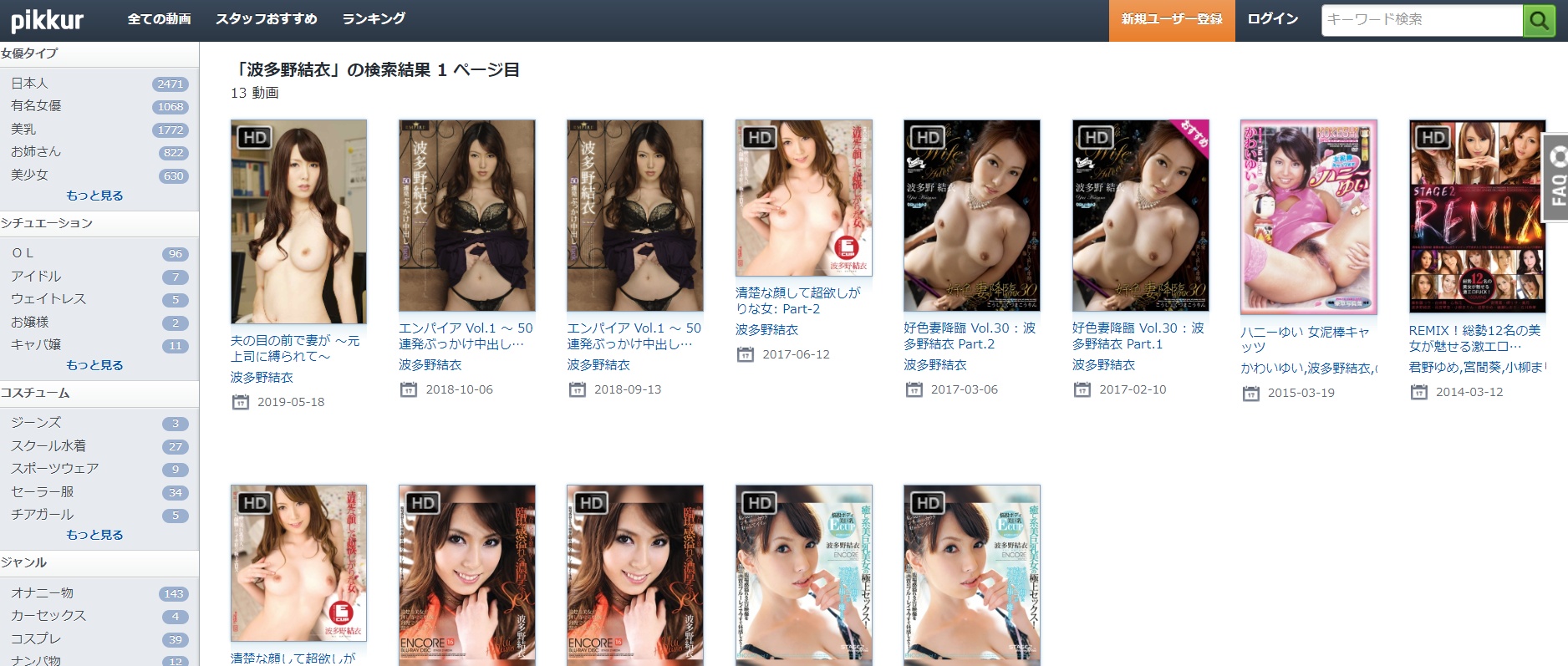Screen dimensions: 1568x666
Task: Return to pikkur home via logo
Action: click(x=48, y=20)
